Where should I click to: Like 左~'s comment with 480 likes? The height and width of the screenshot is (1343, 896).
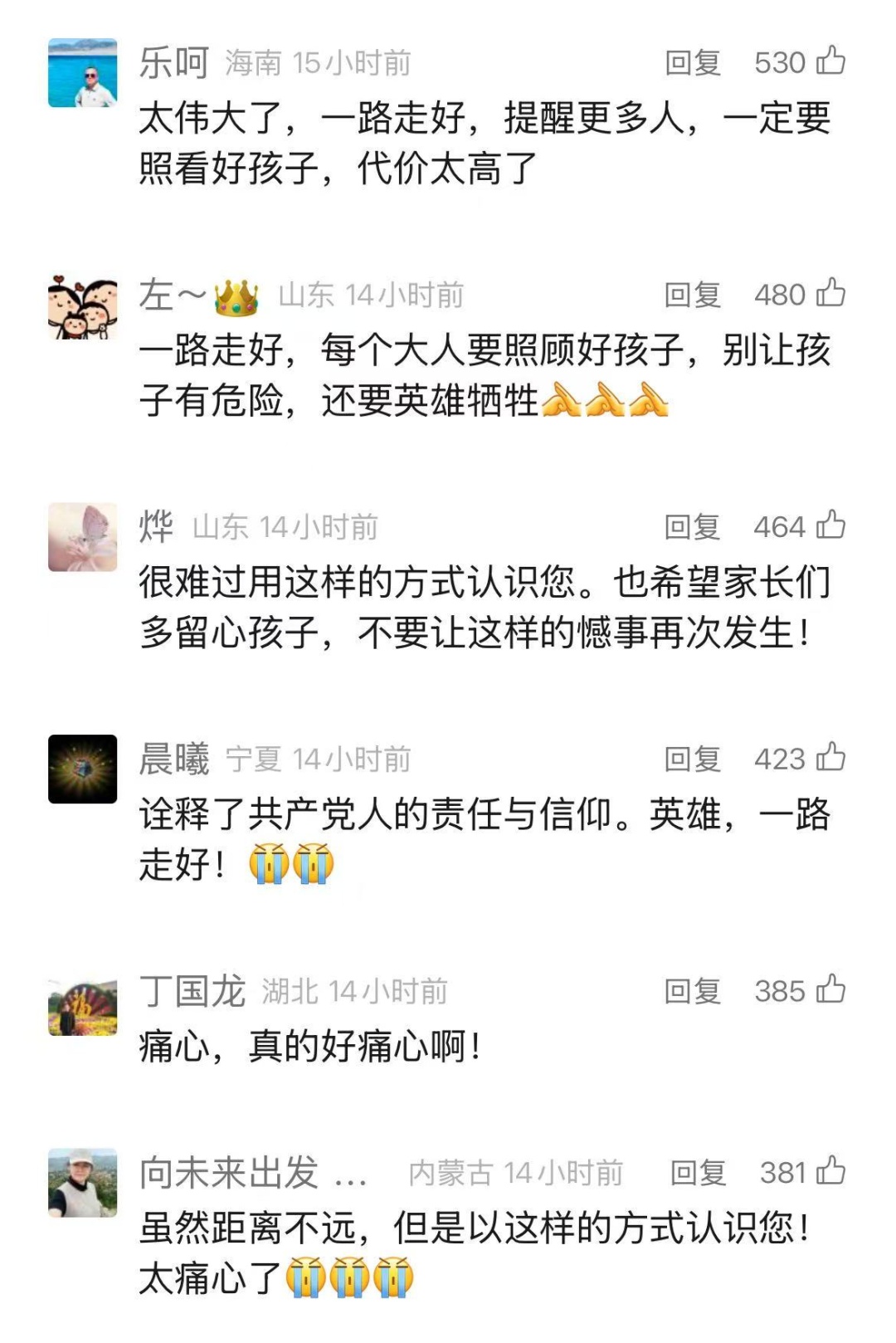pos(830,293)
